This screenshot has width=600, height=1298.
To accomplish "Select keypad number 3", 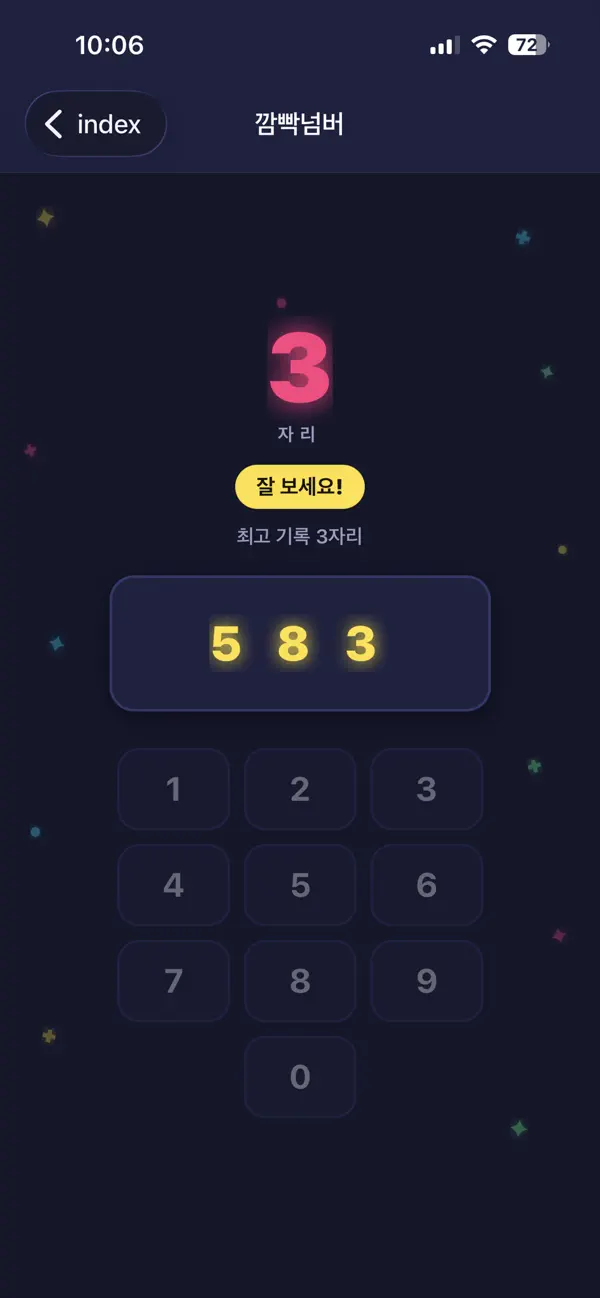I will pos(427,789).
